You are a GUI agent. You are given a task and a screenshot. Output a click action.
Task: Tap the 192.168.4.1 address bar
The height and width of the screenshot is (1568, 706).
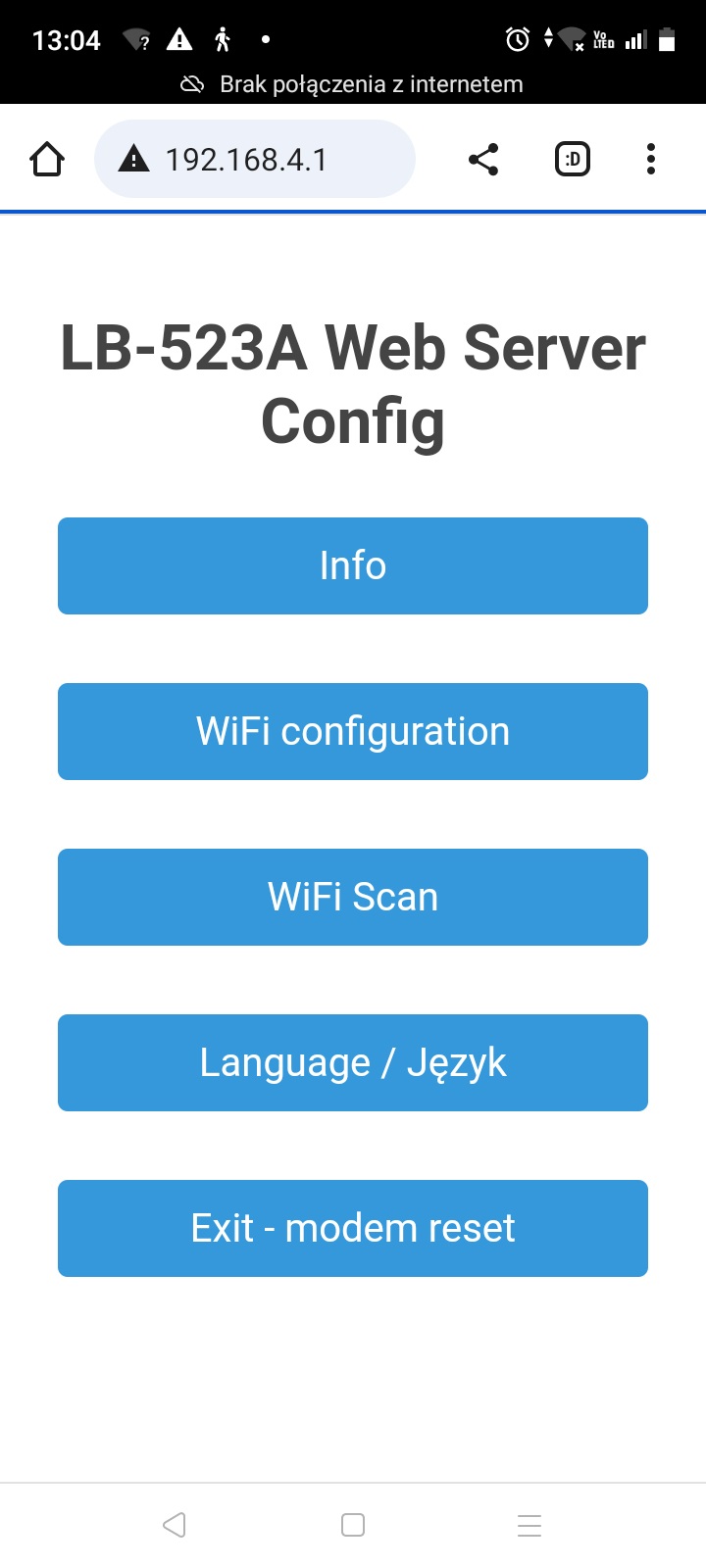255,159
